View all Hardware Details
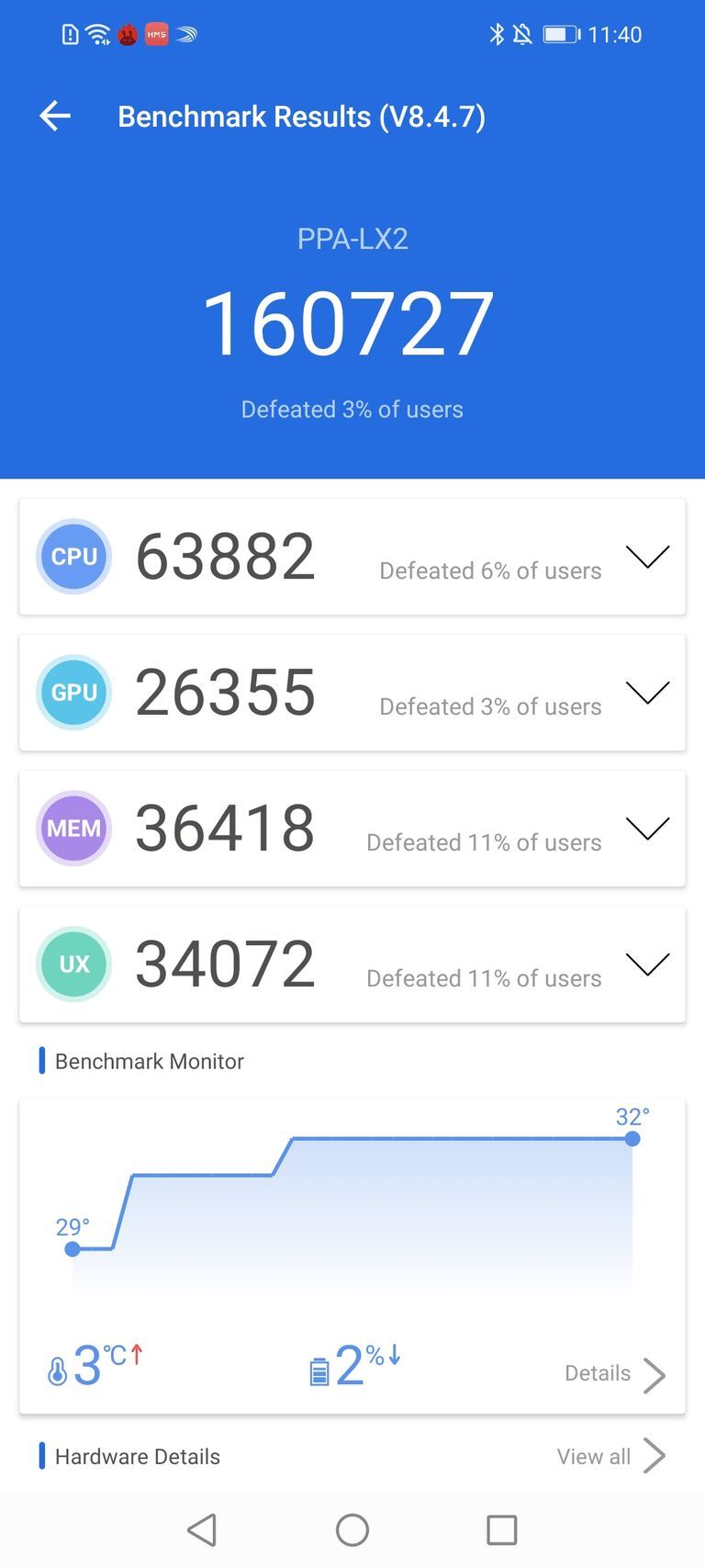 (x=608, y=1456)
